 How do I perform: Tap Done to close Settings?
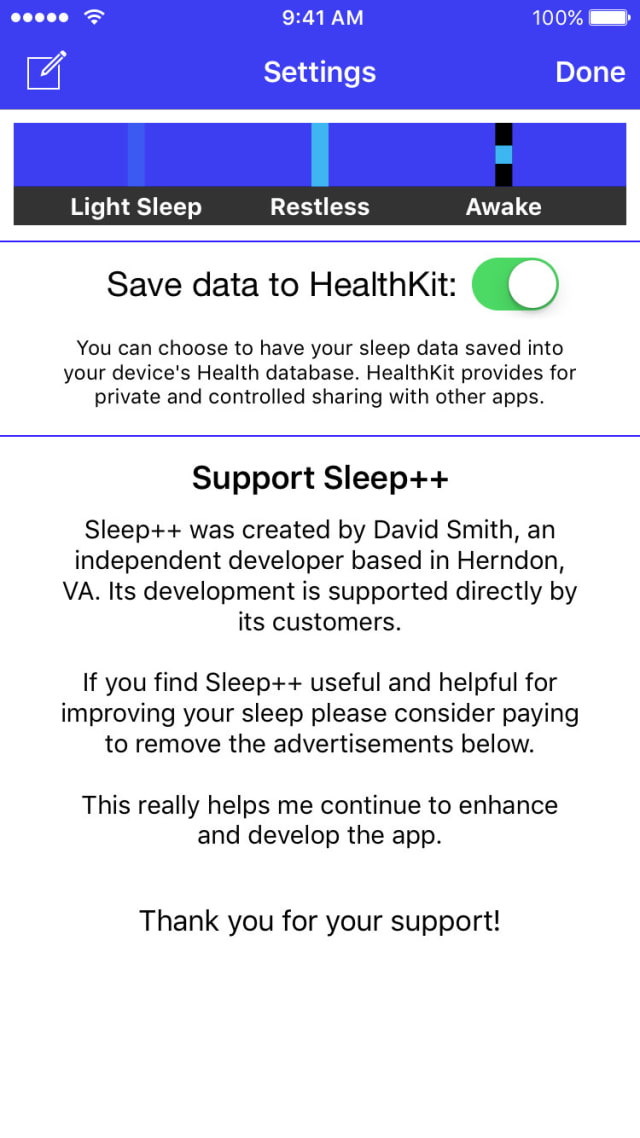pyautogui.click(x=590, y=72)
